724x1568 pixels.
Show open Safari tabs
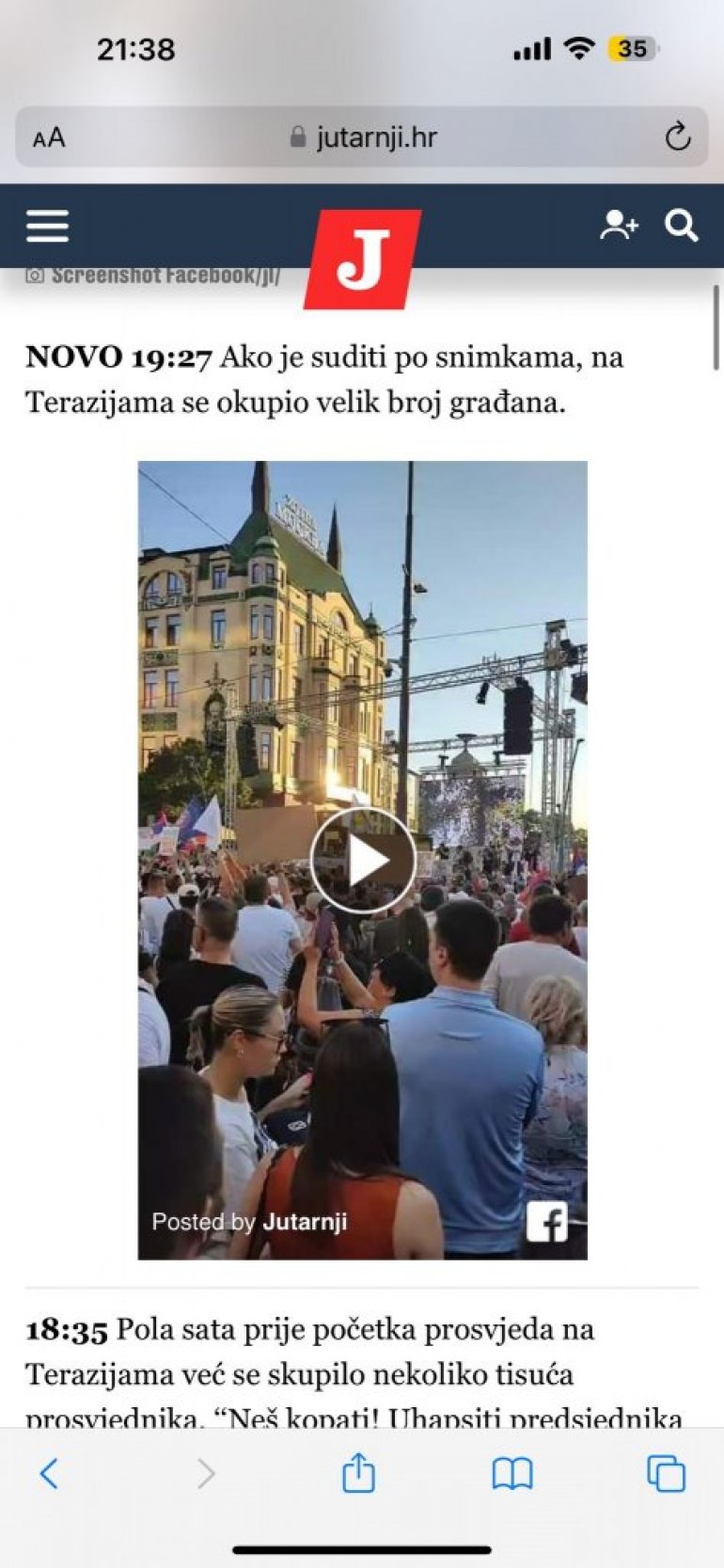[x=666, y=1473]
